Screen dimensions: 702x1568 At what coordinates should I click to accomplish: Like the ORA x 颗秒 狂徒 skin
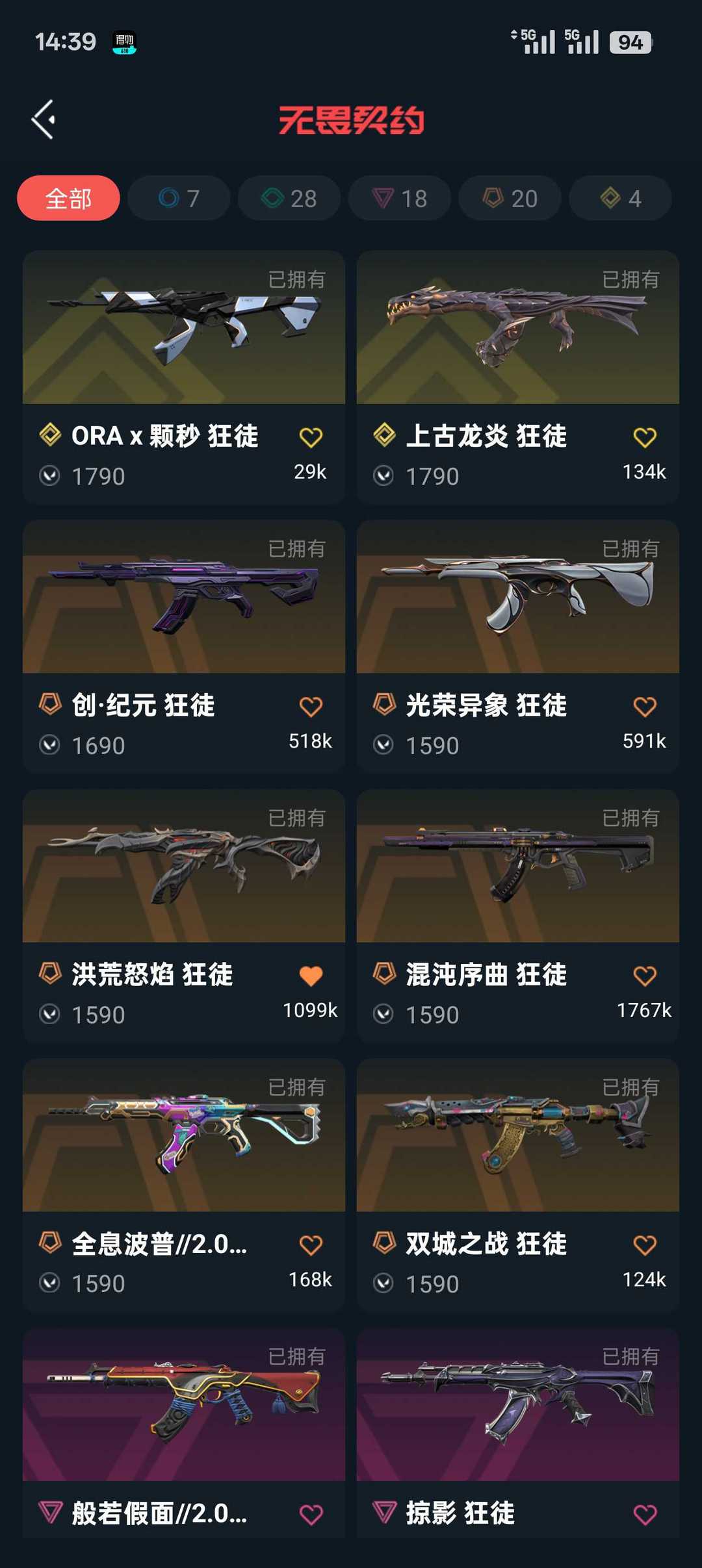311,437
